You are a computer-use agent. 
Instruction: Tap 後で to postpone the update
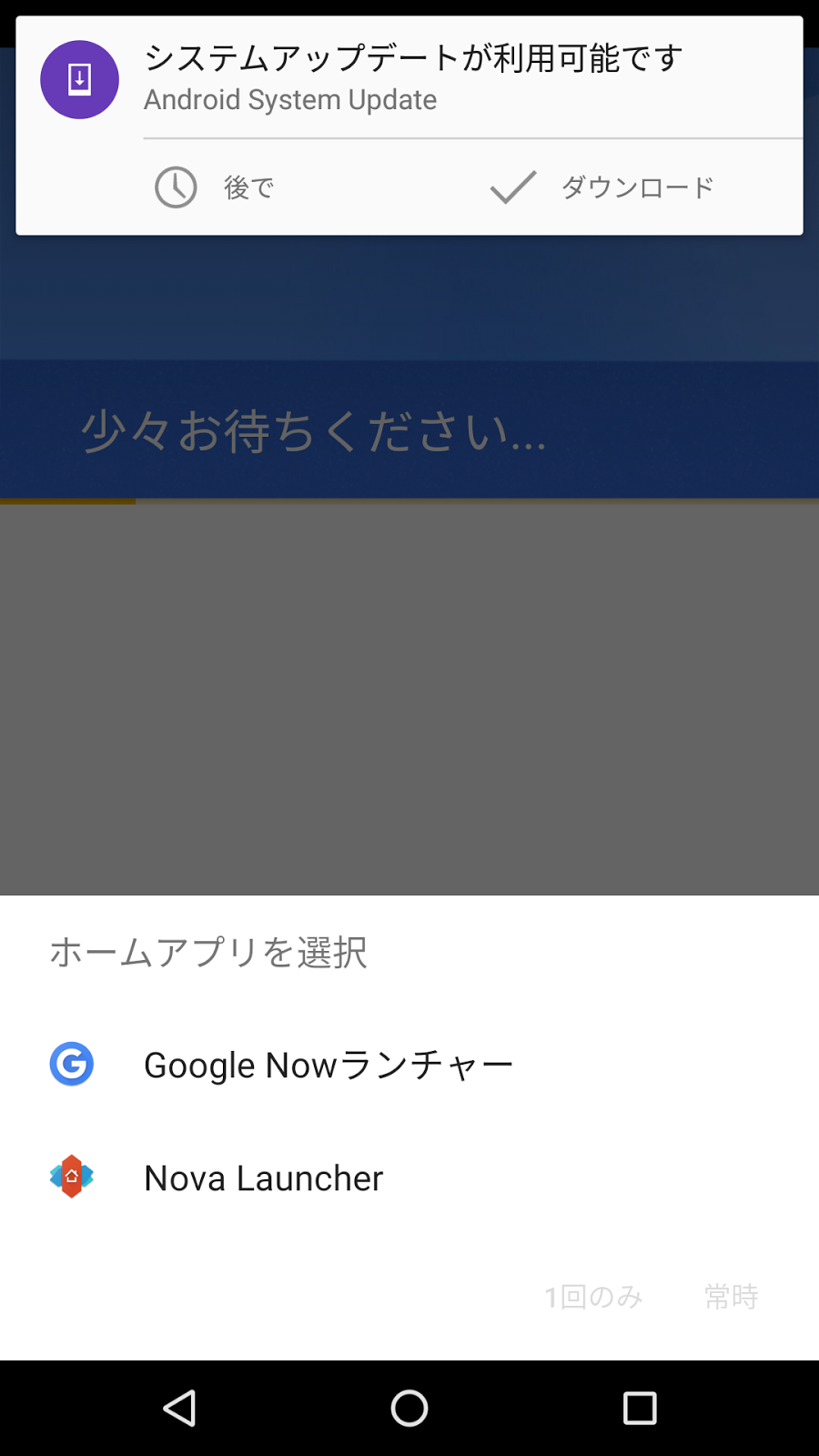coord(215,187)
